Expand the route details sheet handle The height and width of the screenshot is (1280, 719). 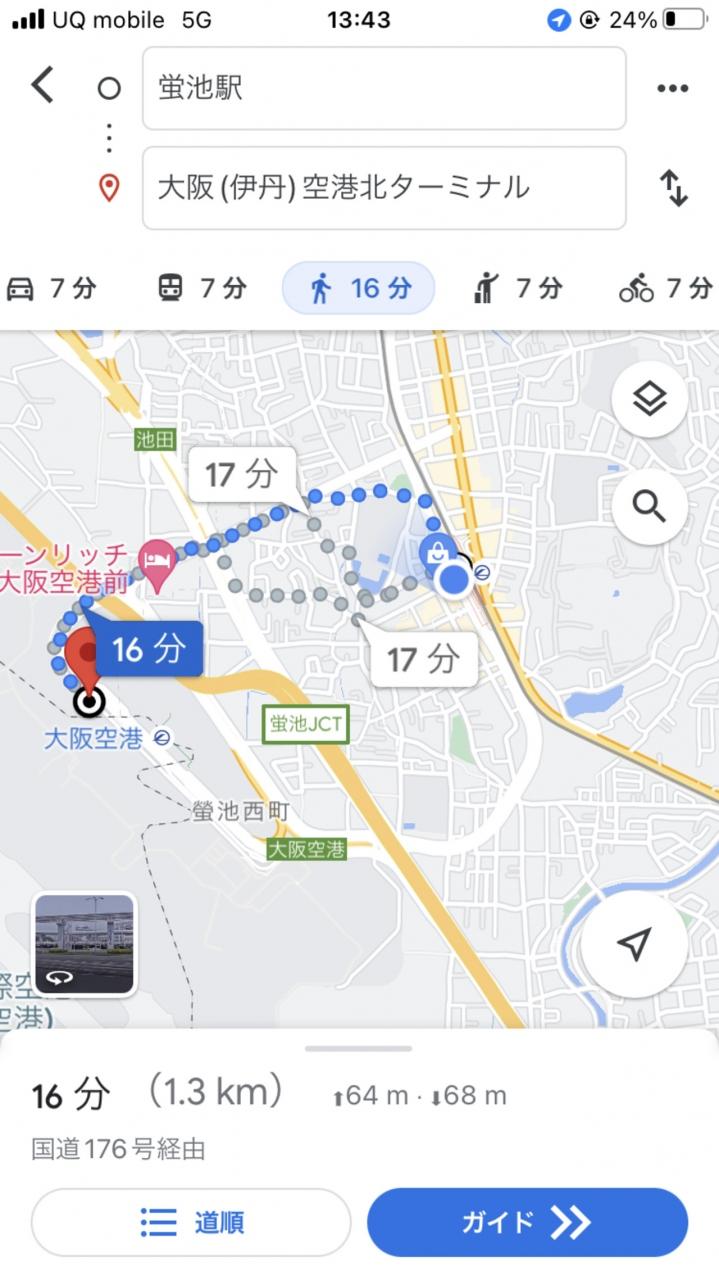[358, 1048]
